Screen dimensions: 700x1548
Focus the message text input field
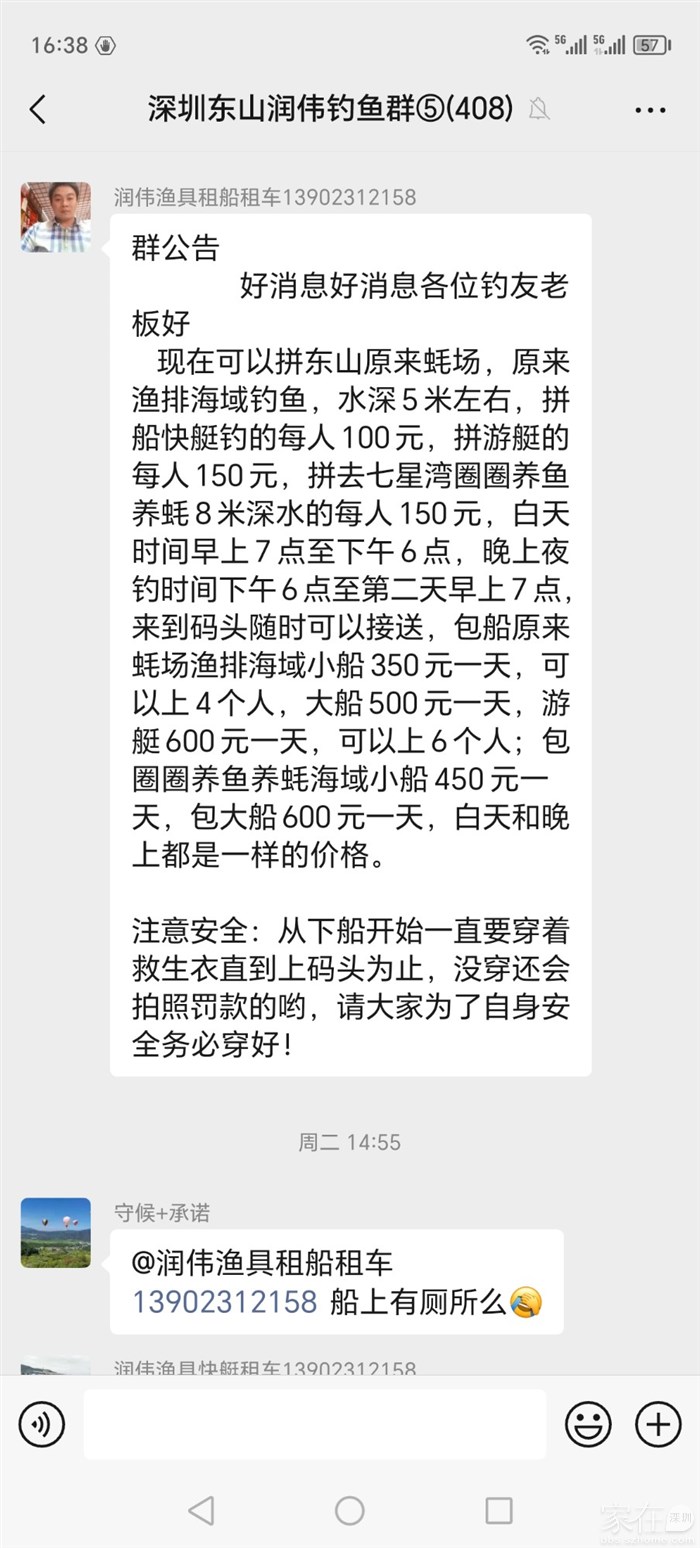click(314, 1424)
